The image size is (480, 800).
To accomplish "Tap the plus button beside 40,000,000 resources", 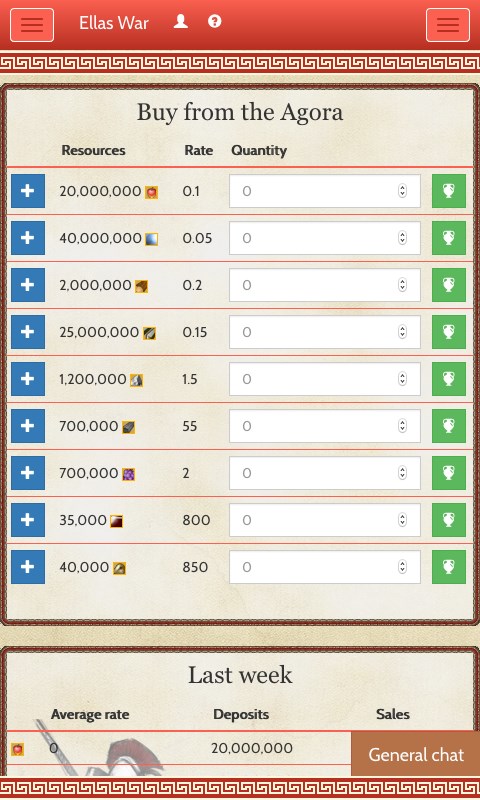I will pos(28,238).
